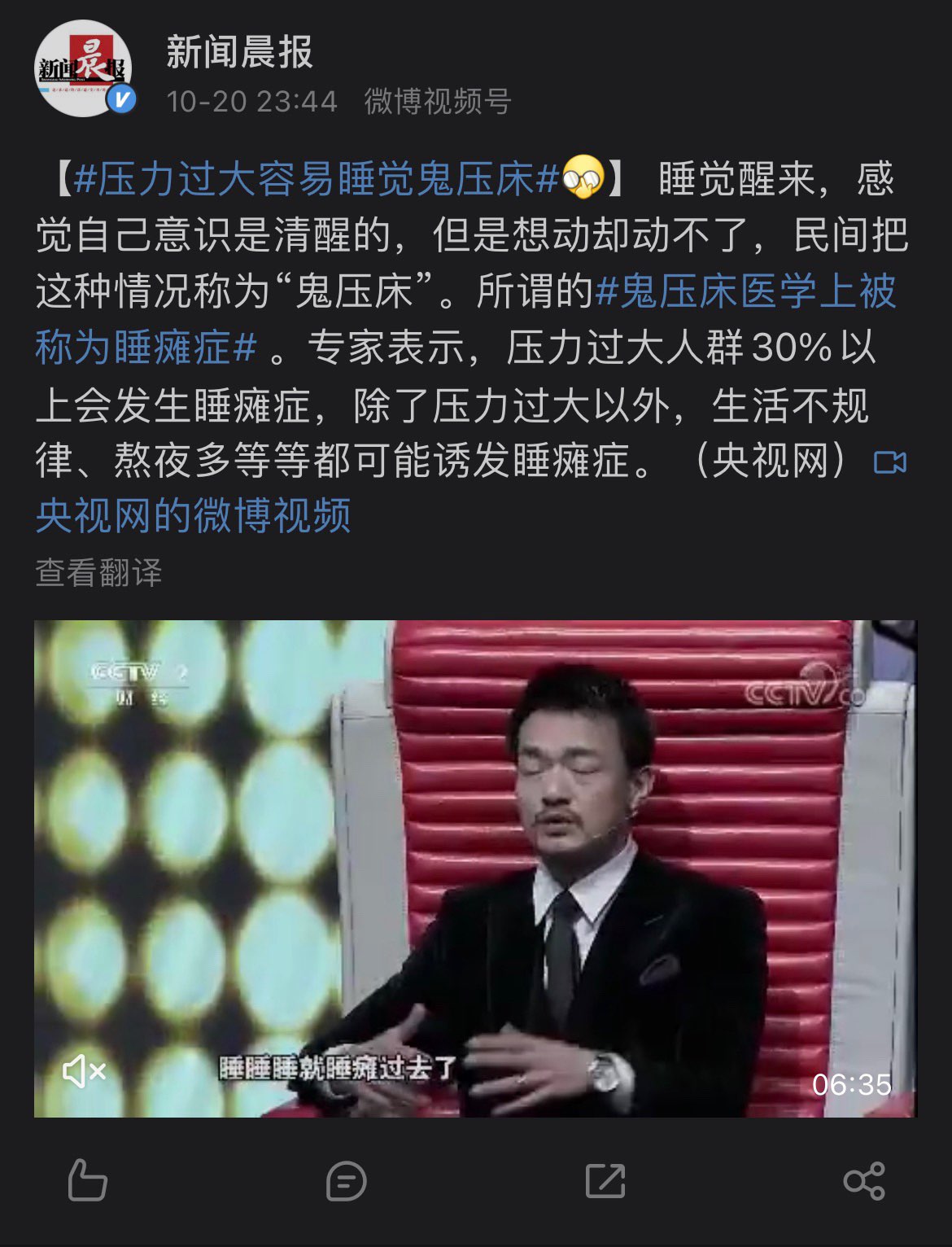This screenshot has width=952, height=1247.
Task: Open the comments on this post
Action: point(346,1180)
